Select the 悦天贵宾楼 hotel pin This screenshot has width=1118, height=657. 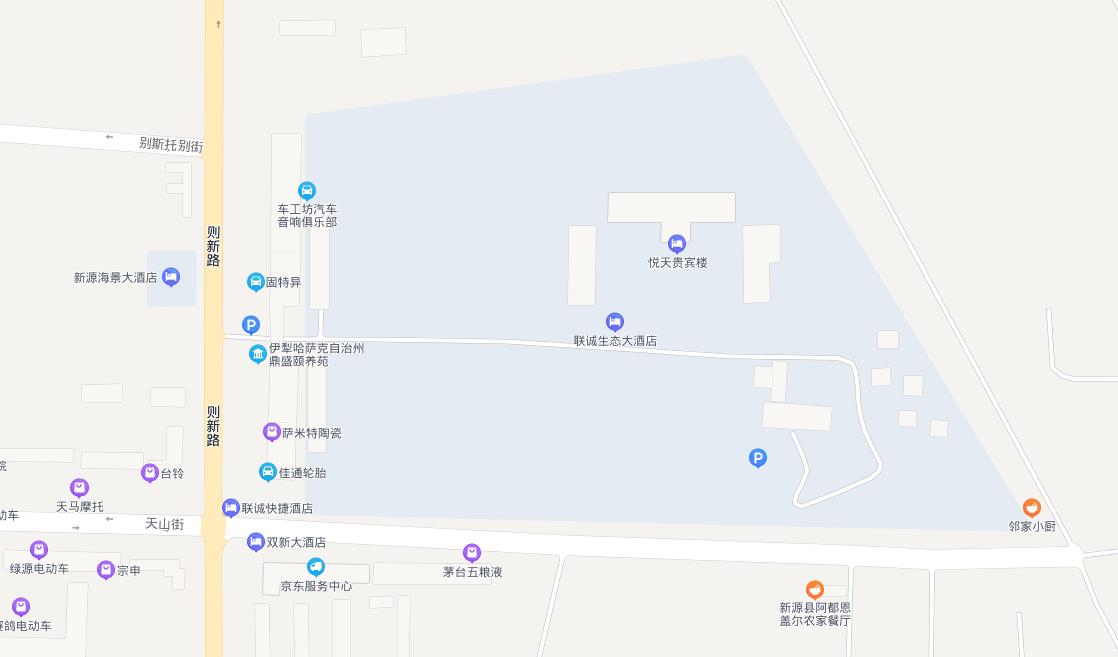pyautogui.click(x=677, y=243)
